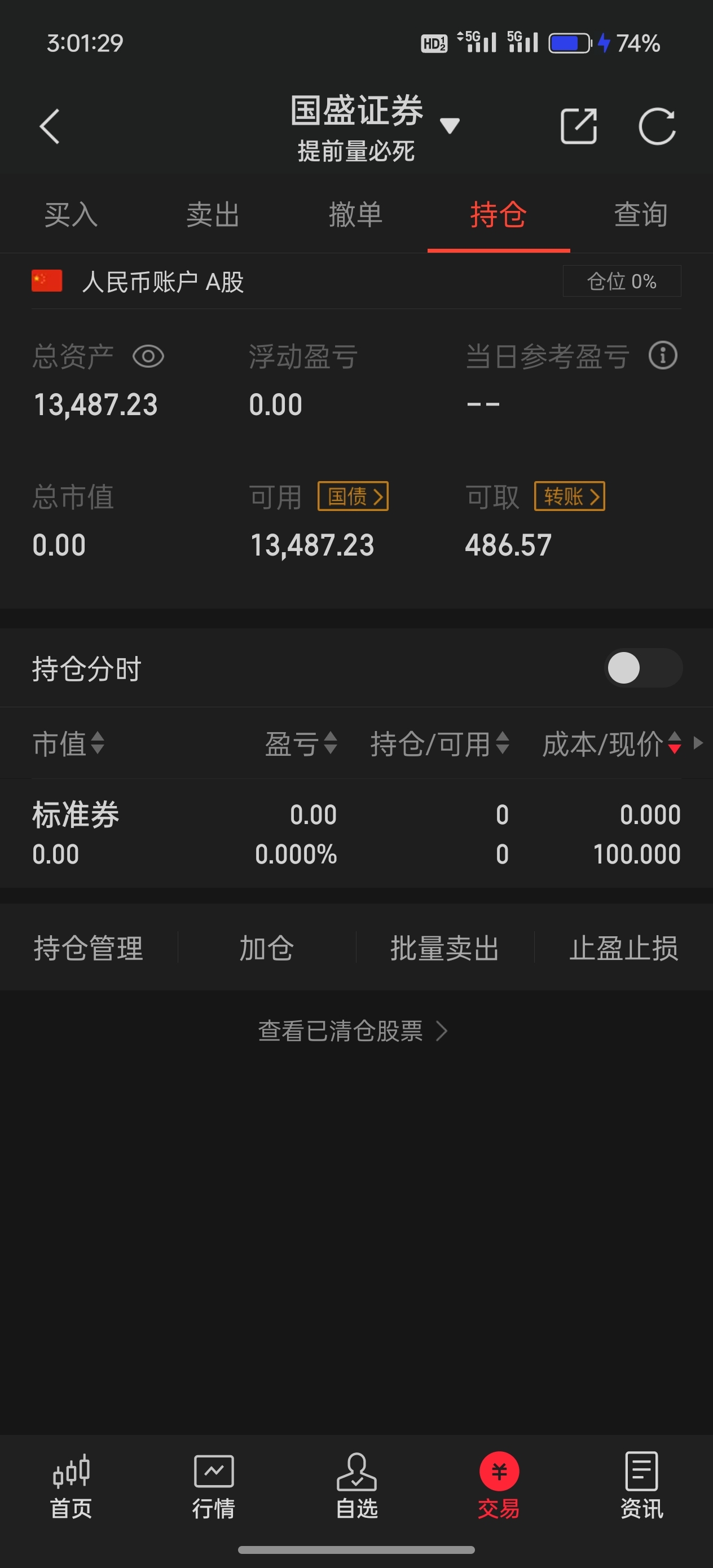Hide total assets with the eye icon
The height and width of the screenshot is (1568, 713).
pos(148,356)
